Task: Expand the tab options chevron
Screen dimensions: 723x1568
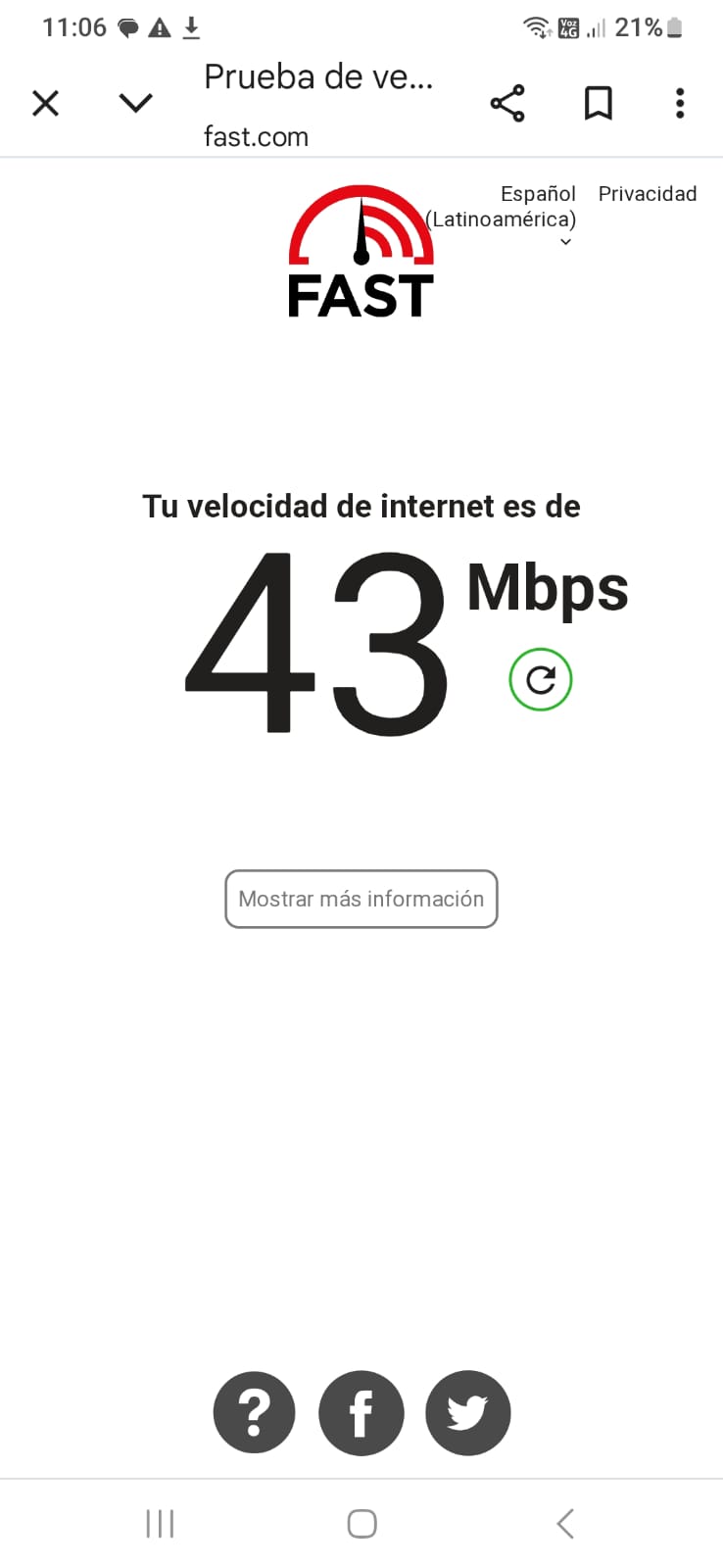Action: 135,103
